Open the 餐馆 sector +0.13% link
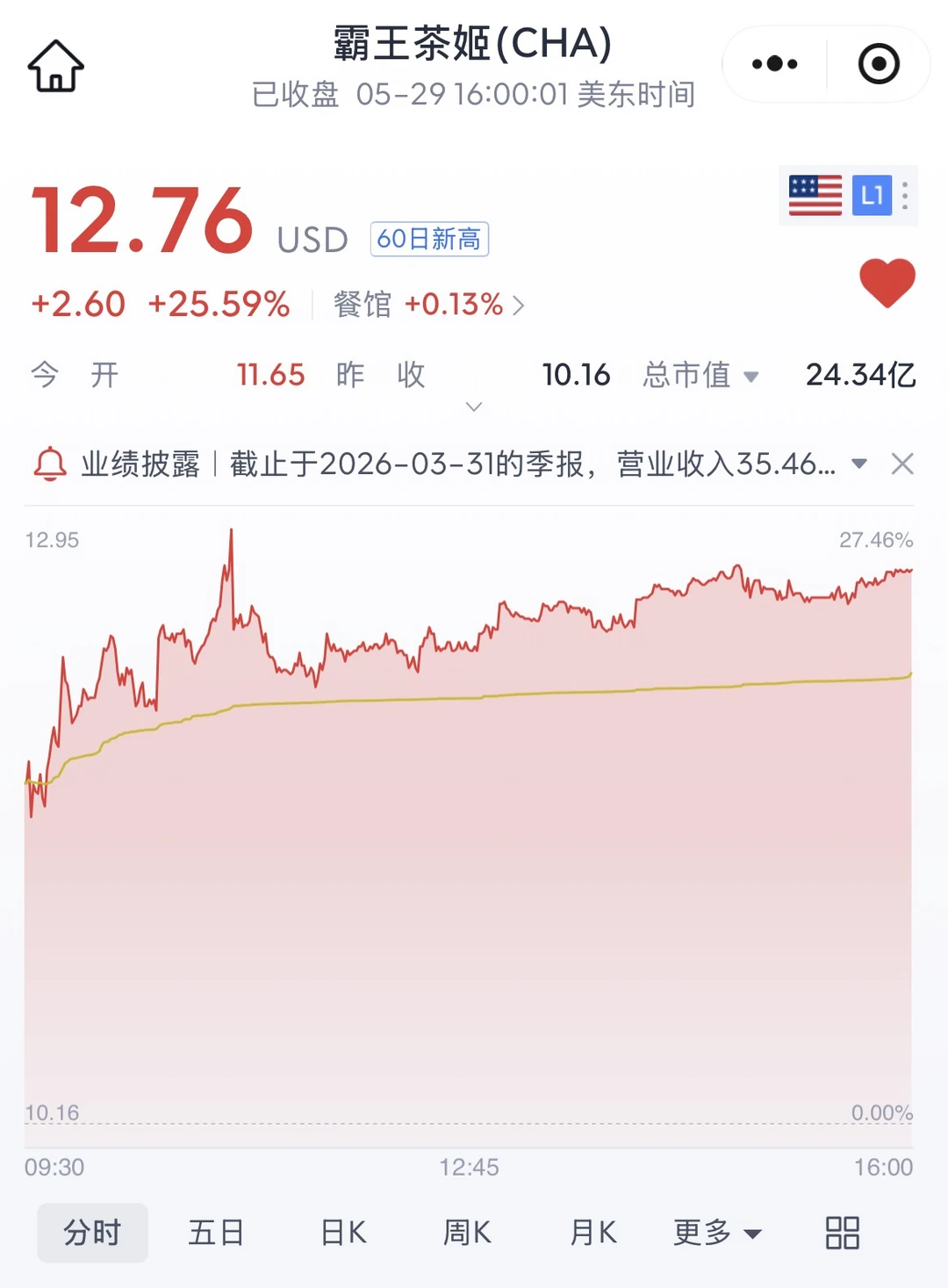The width and height of the screenshot is (948, 1288). pos(428,305)
